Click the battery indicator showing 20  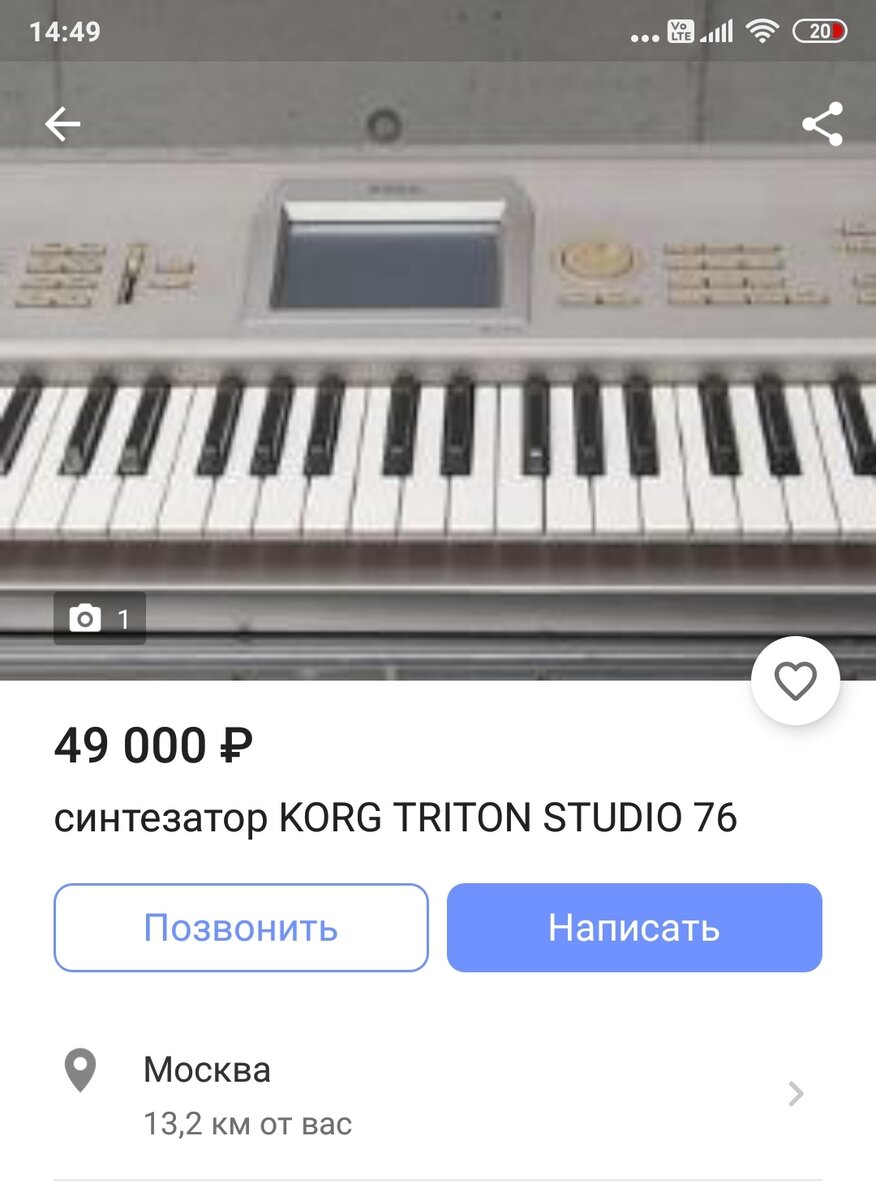click(x=822, y=30)
